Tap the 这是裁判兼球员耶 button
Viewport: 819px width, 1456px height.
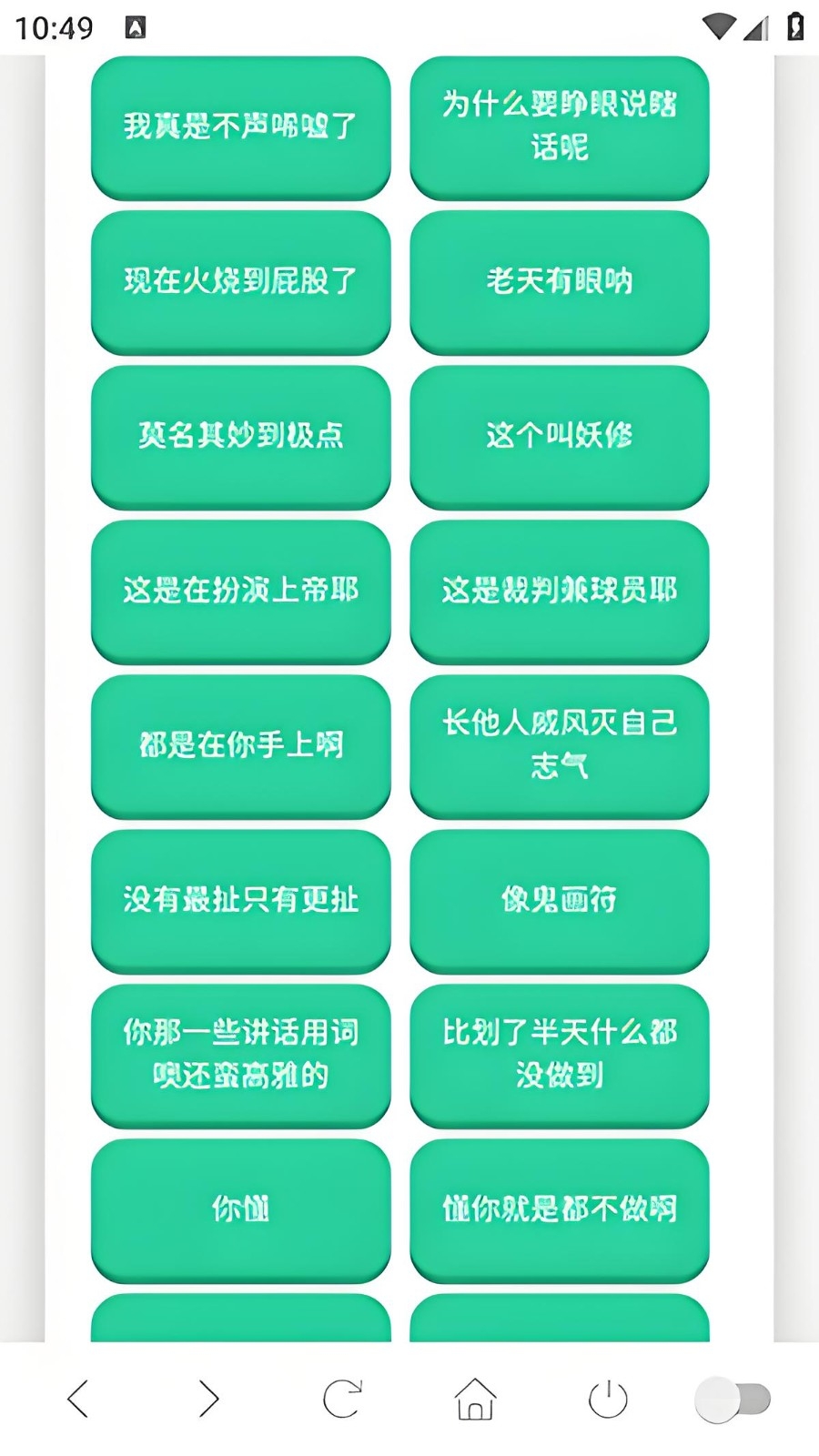coord(559,591)
